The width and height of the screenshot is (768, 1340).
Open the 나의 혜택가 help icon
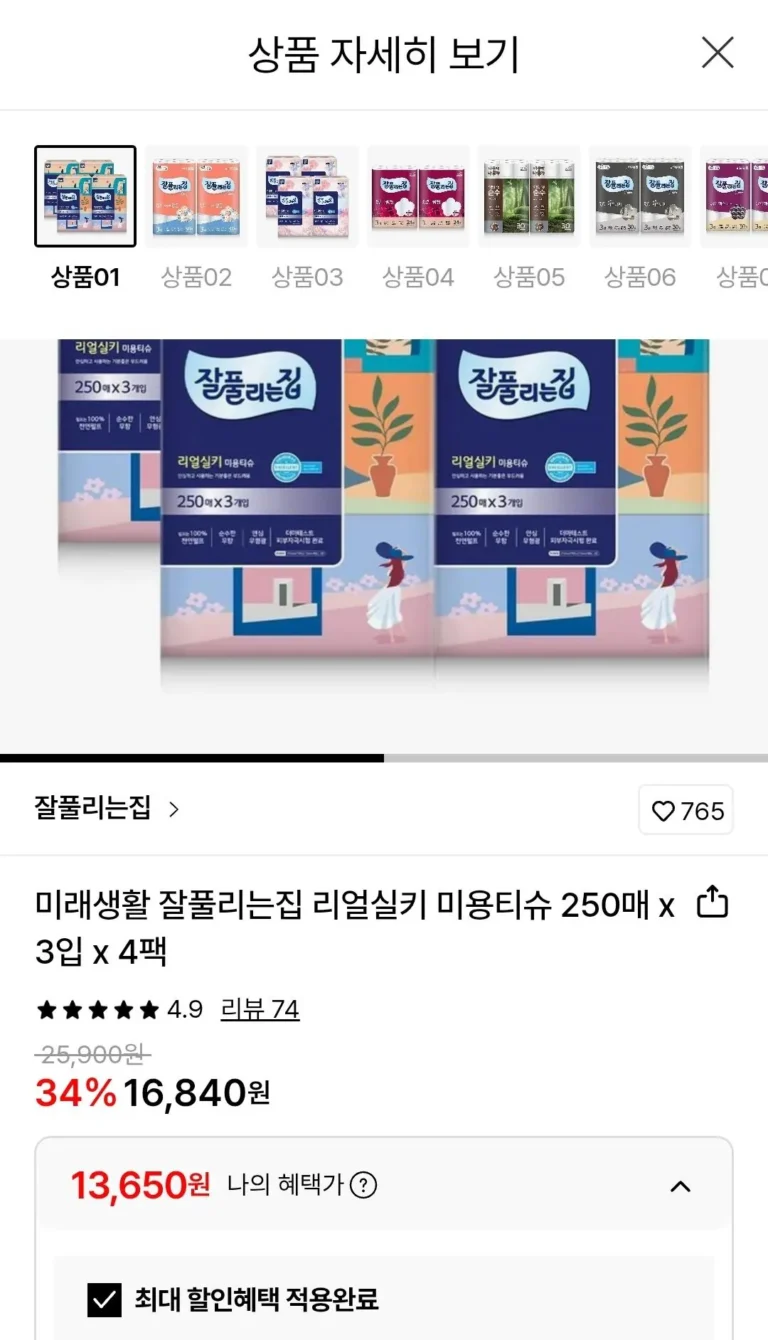coord(364,1186)
